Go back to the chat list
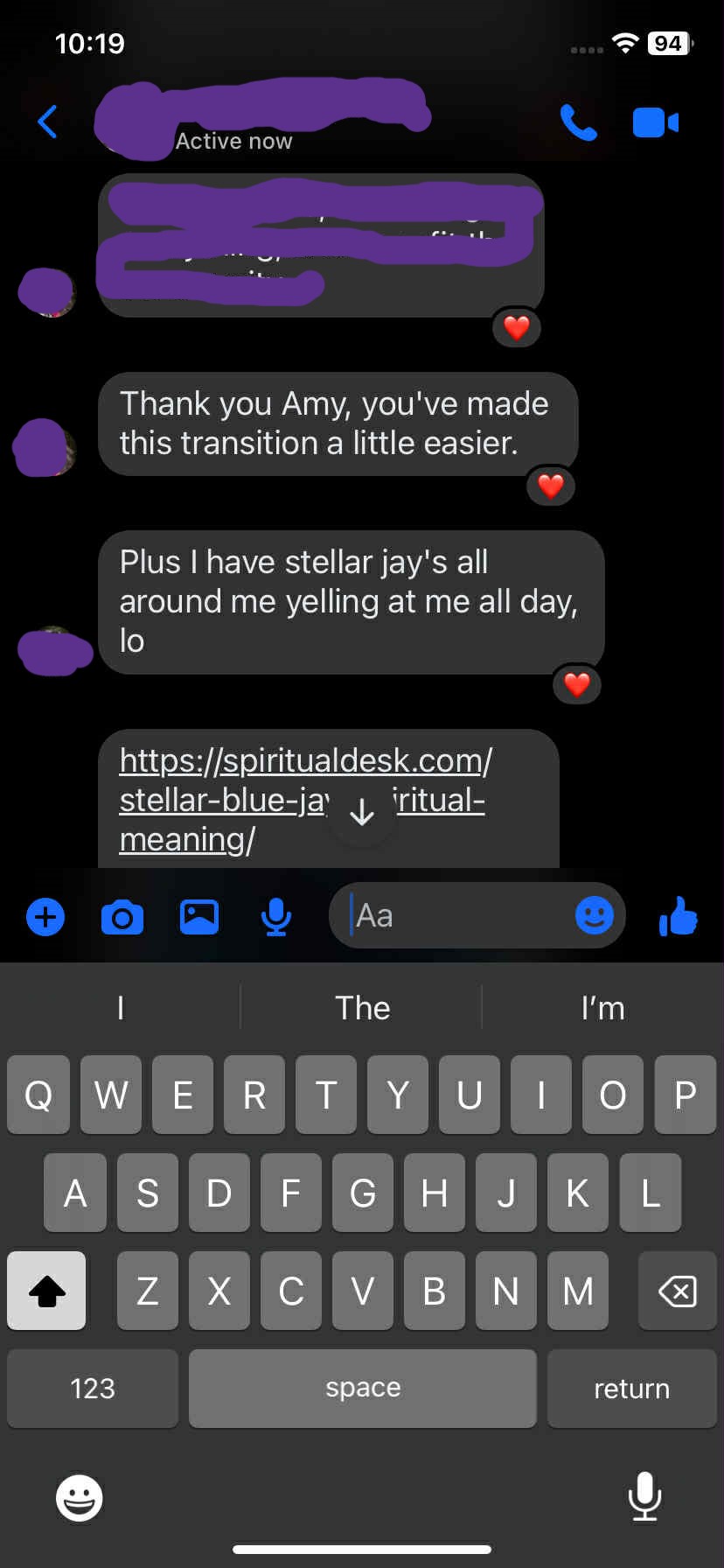Viewport: 724px width, 1568px height. point(48,122)
